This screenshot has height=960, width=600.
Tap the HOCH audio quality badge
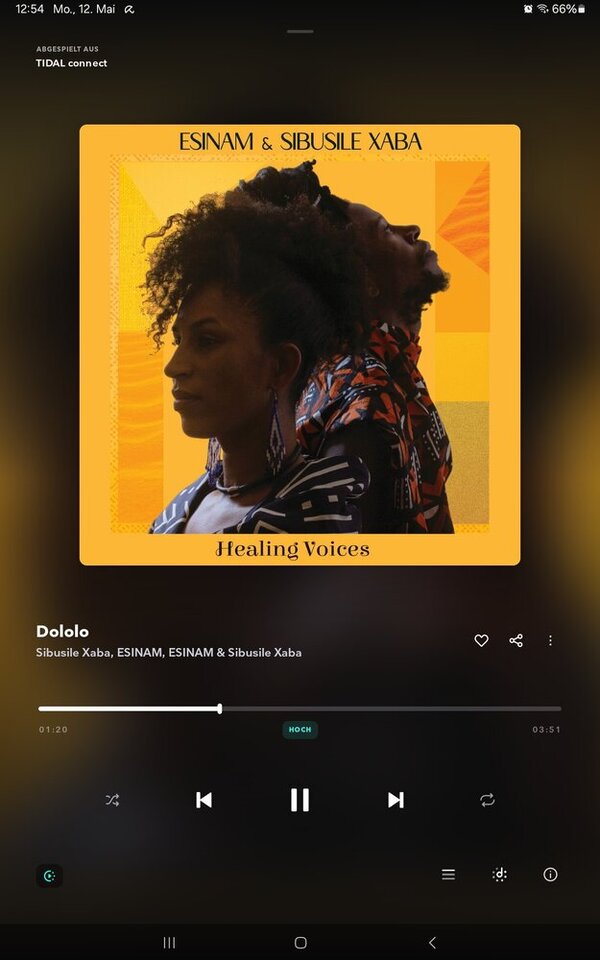pyautogui.click(x=300, y=730)
